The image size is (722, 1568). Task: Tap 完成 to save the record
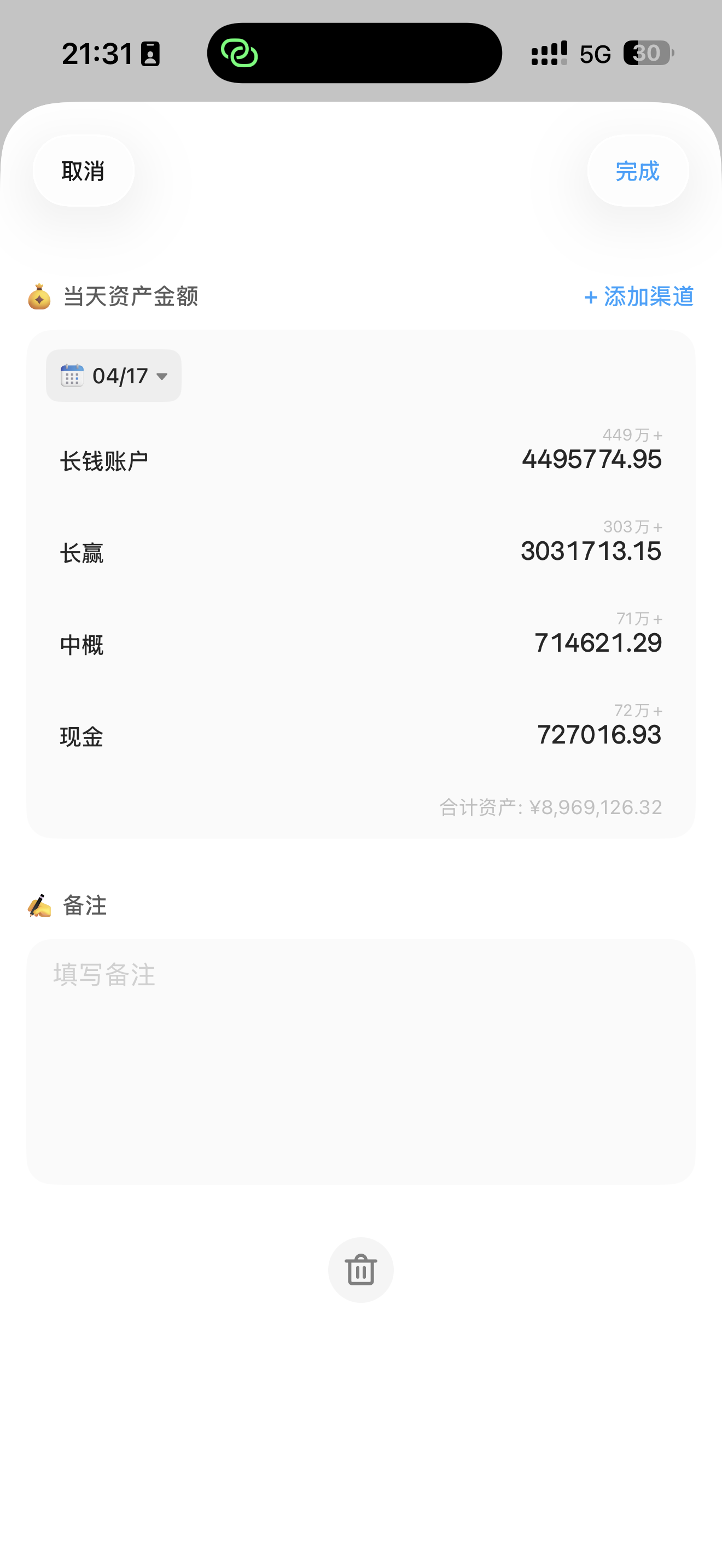click(x=637, y=171)
